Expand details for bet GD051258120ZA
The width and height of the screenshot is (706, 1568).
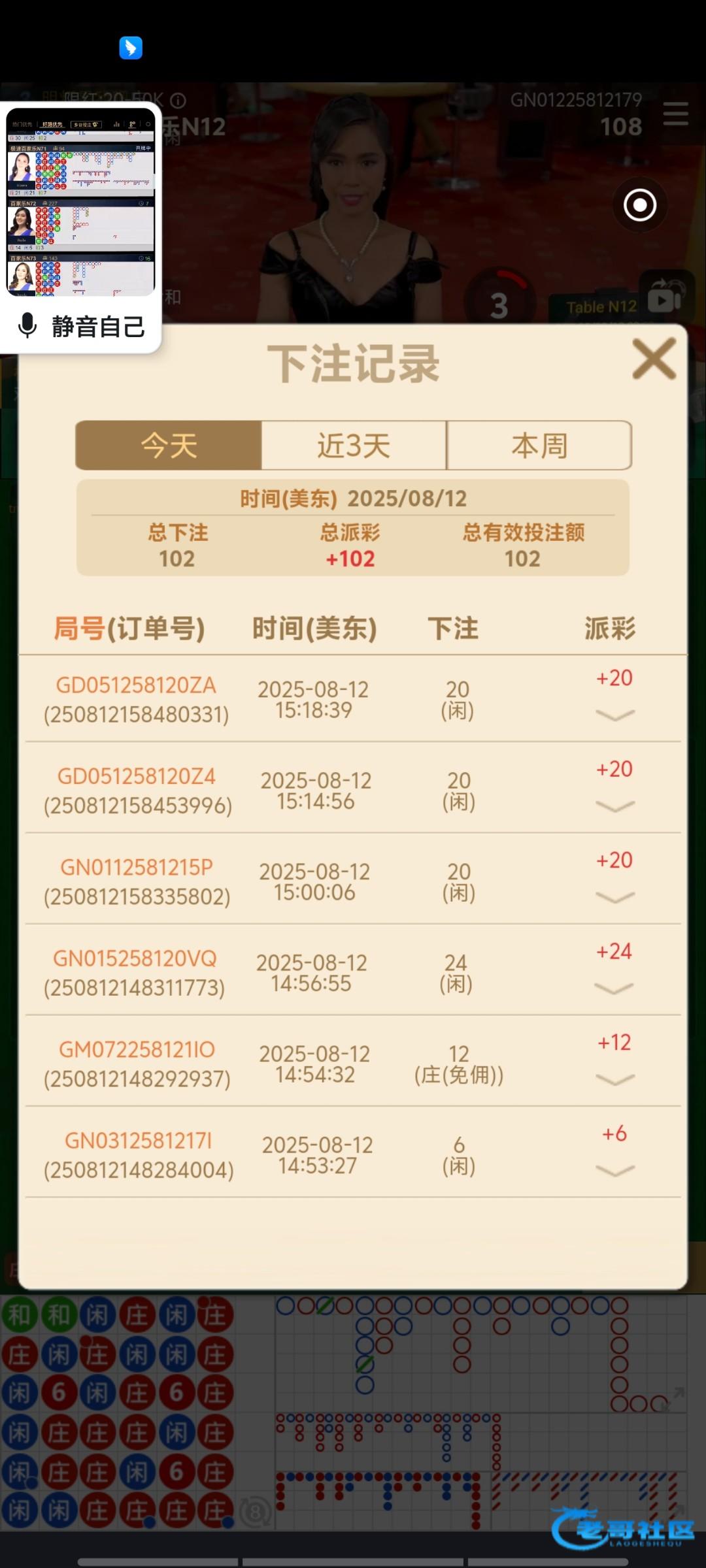pyautogui.click(x=614, y=715)
